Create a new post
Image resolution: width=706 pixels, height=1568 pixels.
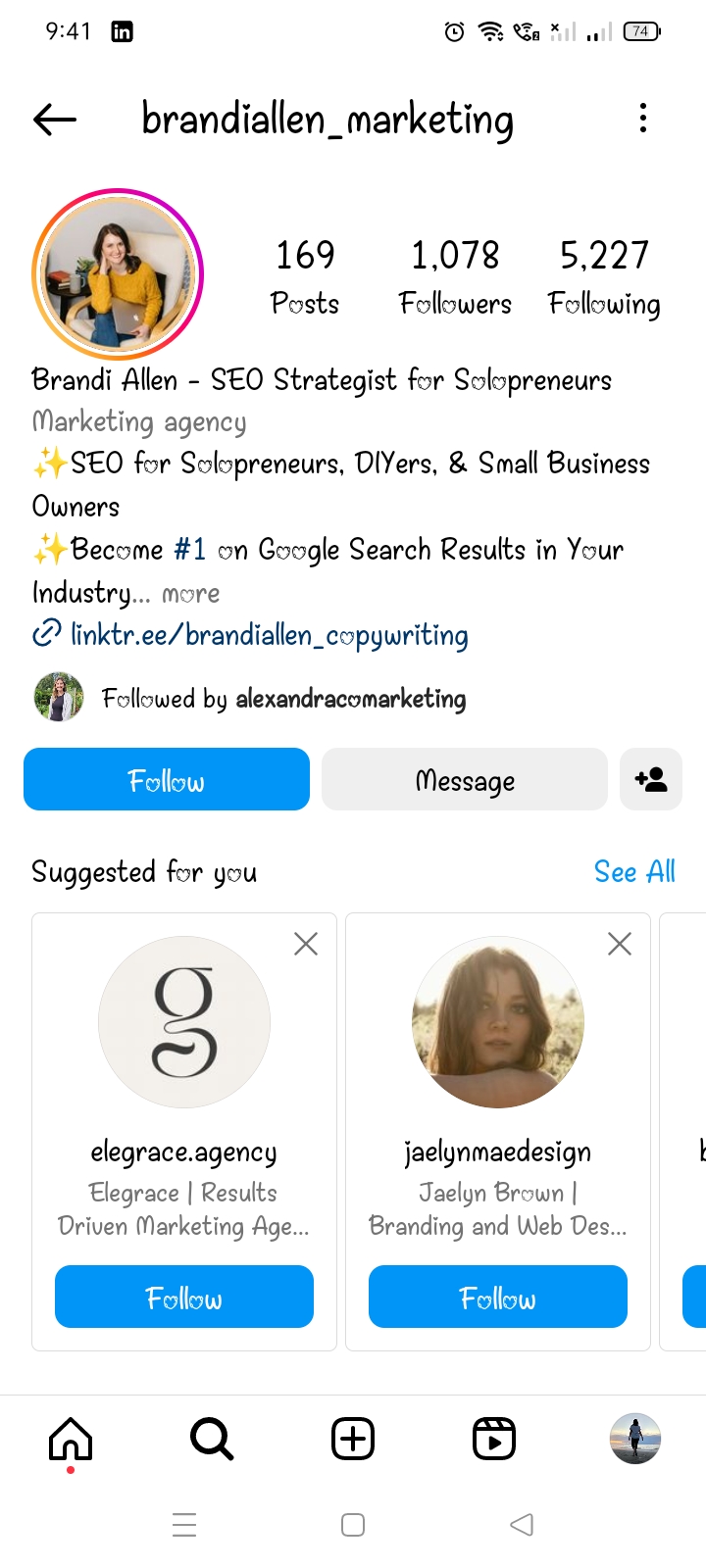click(353, 1440)
